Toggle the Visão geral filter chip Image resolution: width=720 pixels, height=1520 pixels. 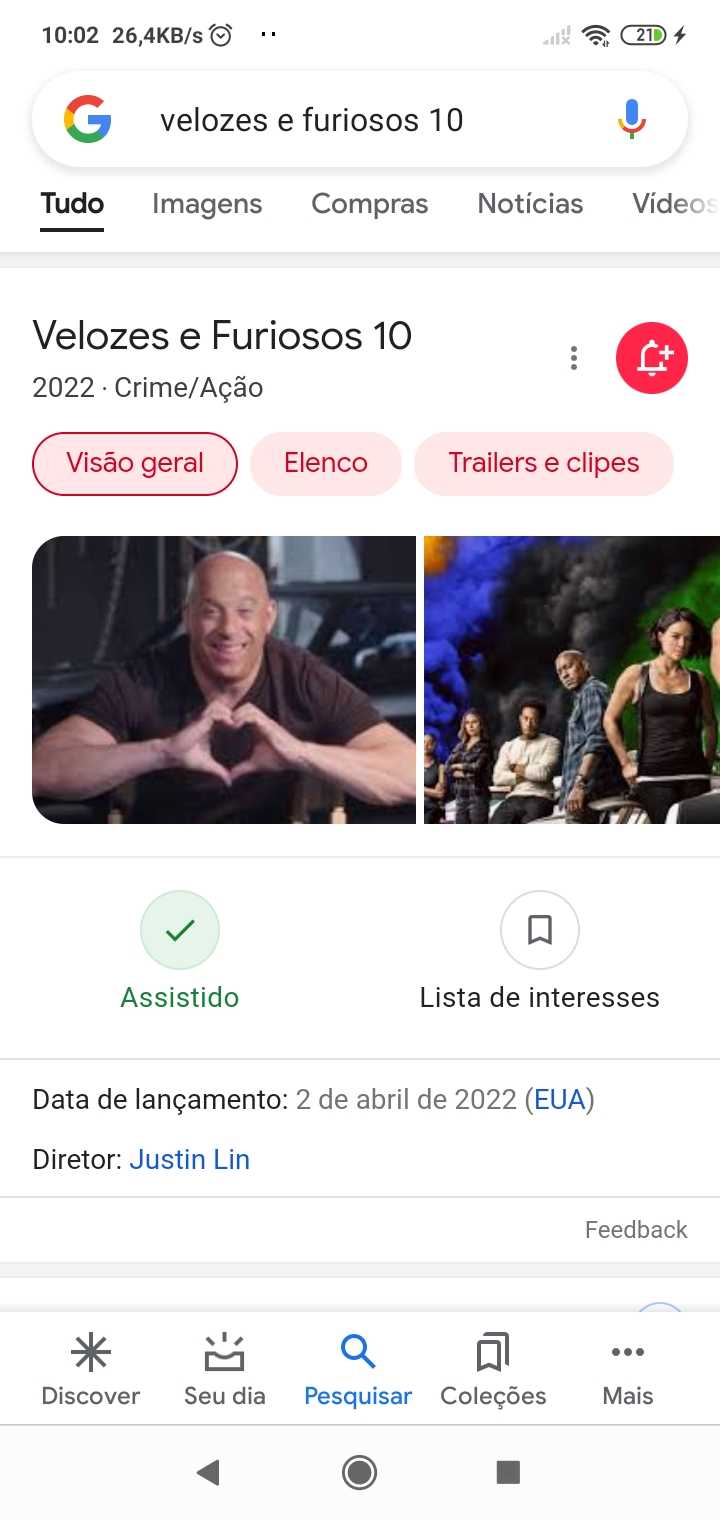(135, 463)
